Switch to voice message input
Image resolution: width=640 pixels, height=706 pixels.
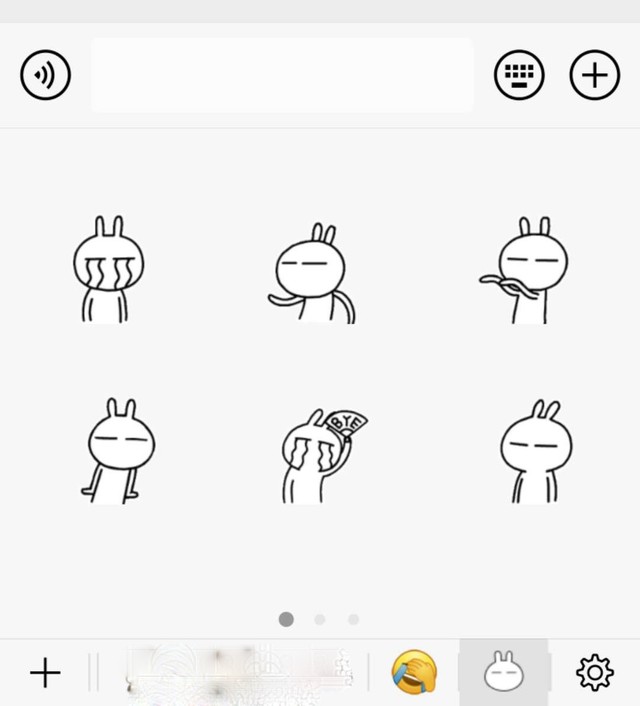coord(46,75)
